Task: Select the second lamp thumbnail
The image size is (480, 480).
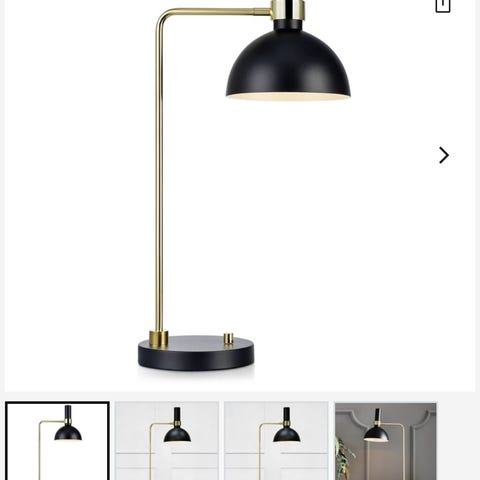Action: (167, 441)
